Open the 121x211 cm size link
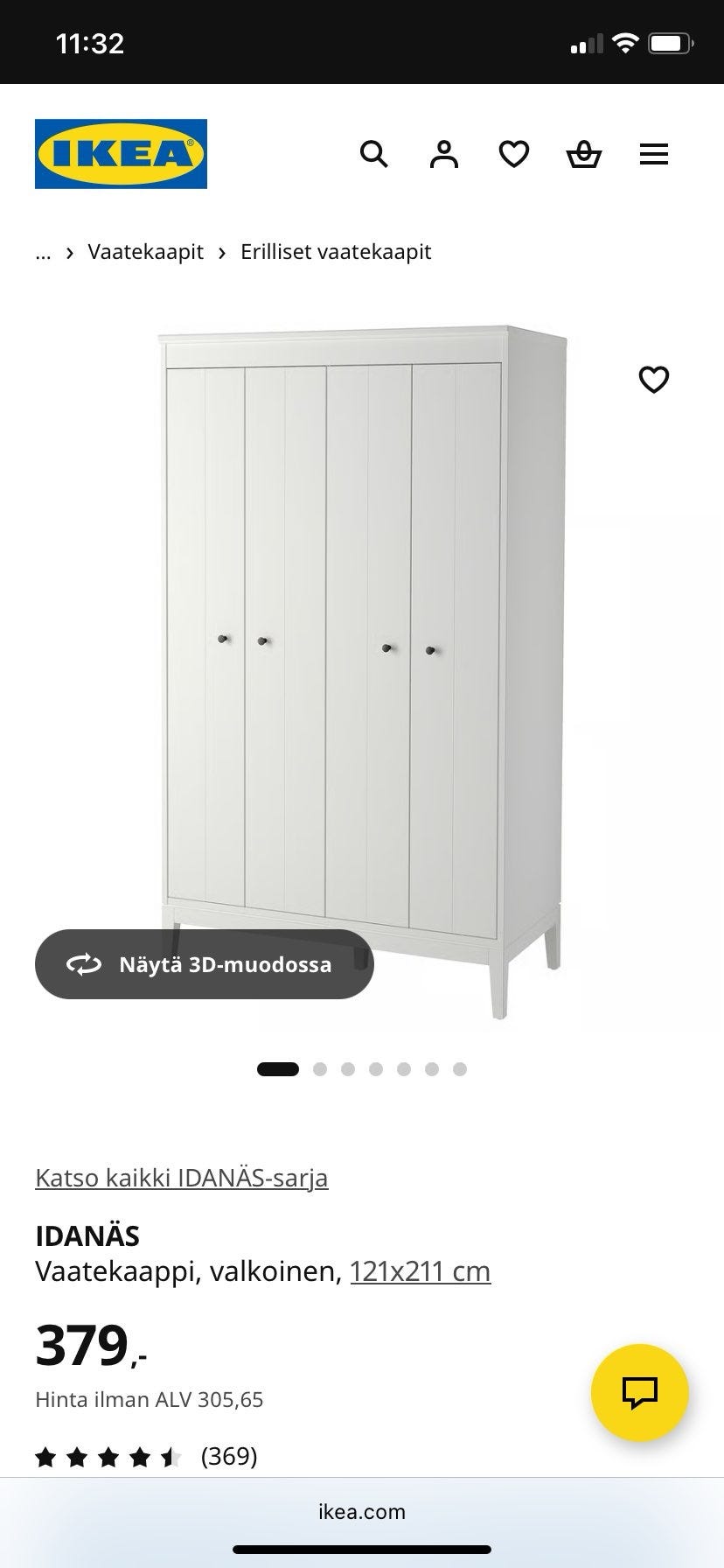Viewport: 724px width, 1568px height. [x=420, y=1270]
